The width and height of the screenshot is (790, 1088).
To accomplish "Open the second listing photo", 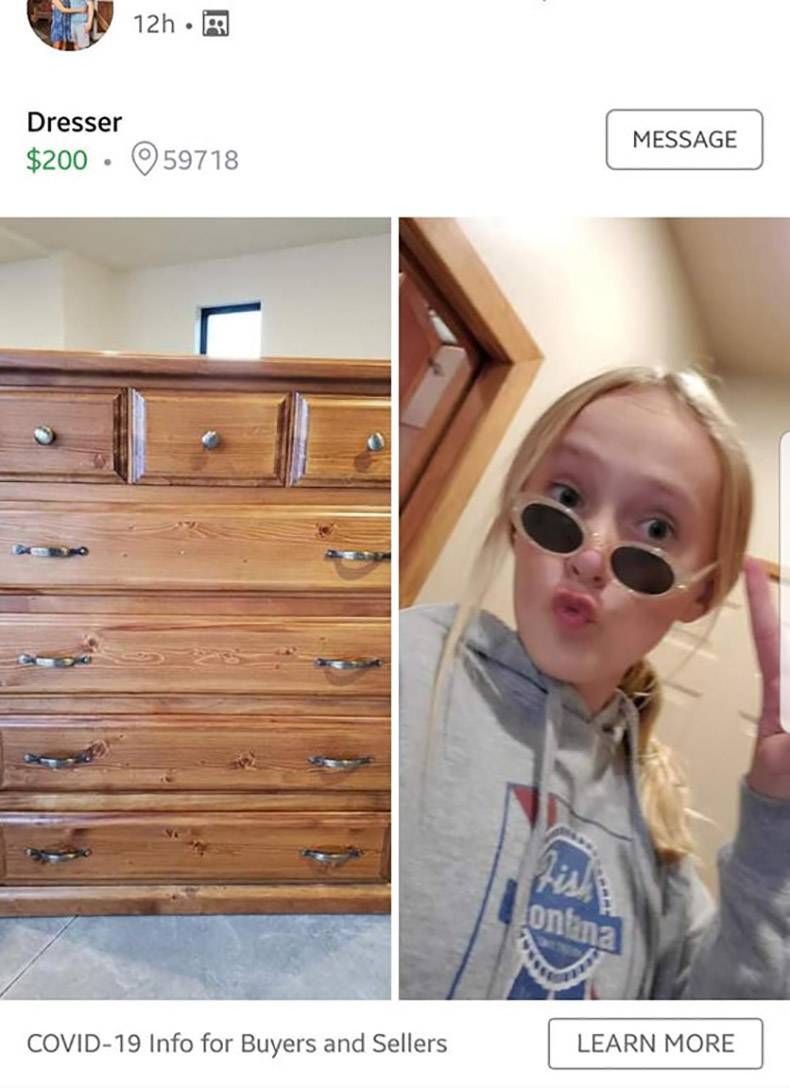I will pyautogui.click(x=594, y=608).
